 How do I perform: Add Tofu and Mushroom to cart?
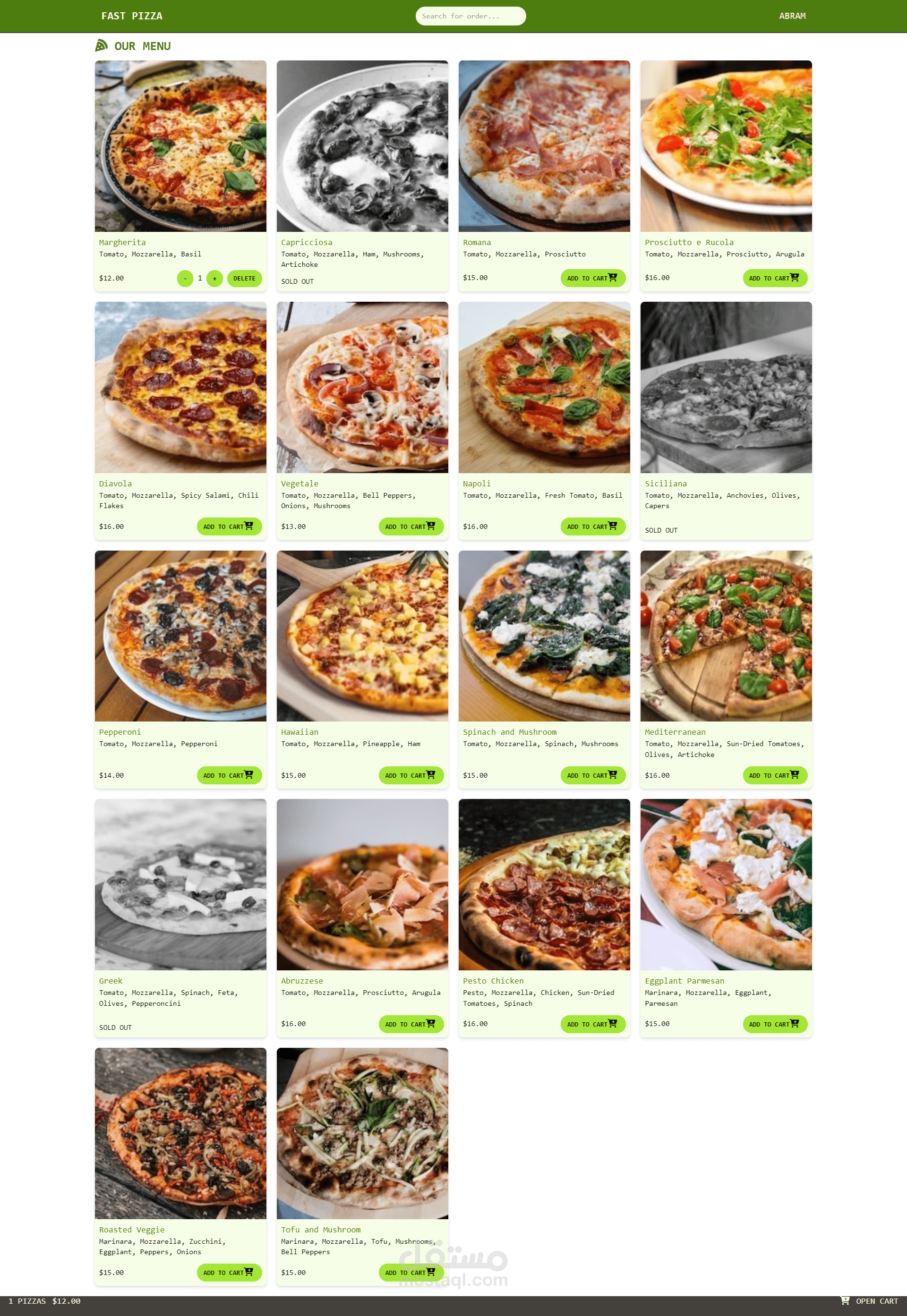click(x=411, y=1273)
